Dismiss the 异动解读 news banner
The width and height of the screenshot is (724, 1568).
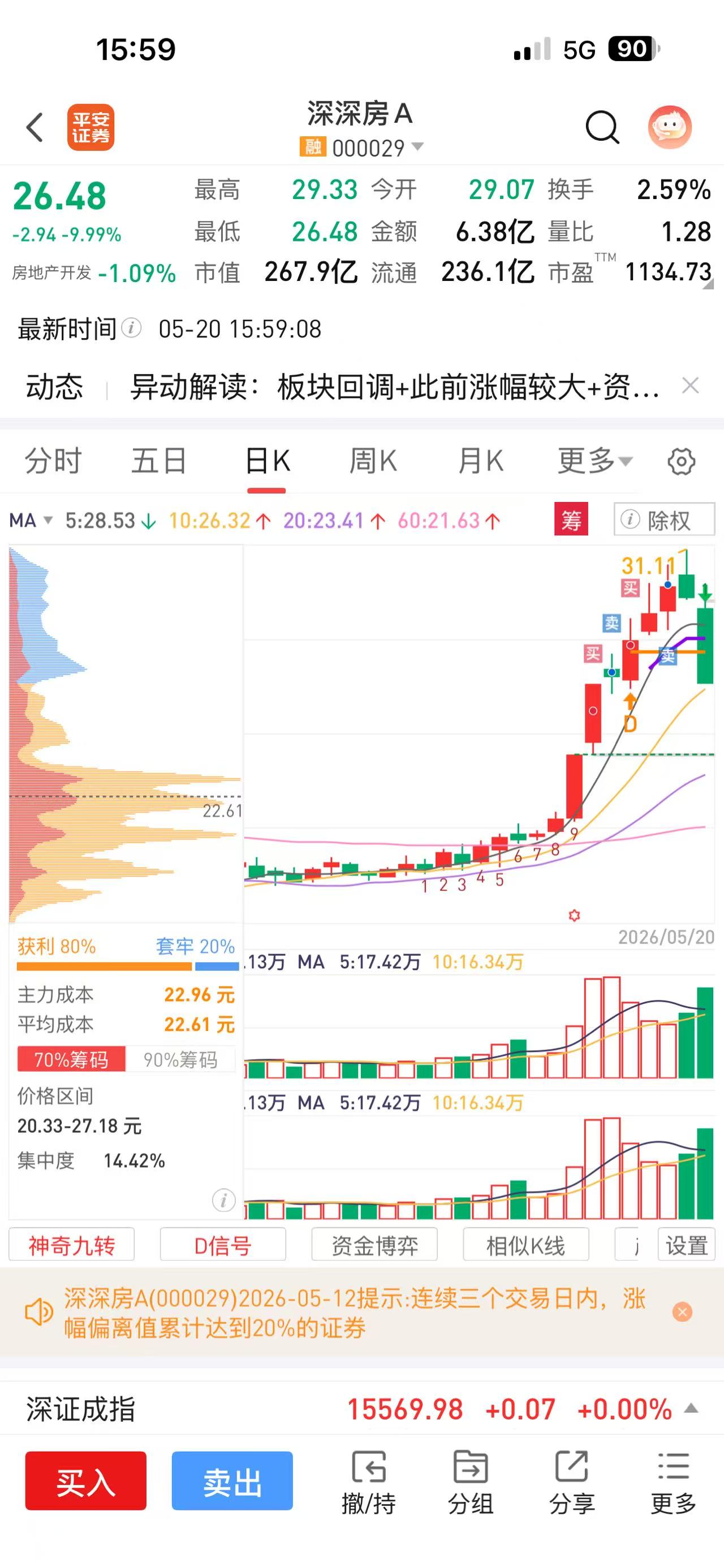(690, 385)
